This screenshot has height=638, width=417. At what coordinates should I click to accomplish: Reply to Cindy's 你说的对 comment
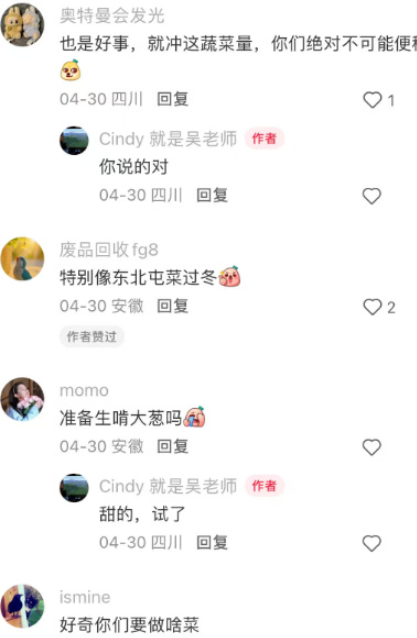point(212,195)
